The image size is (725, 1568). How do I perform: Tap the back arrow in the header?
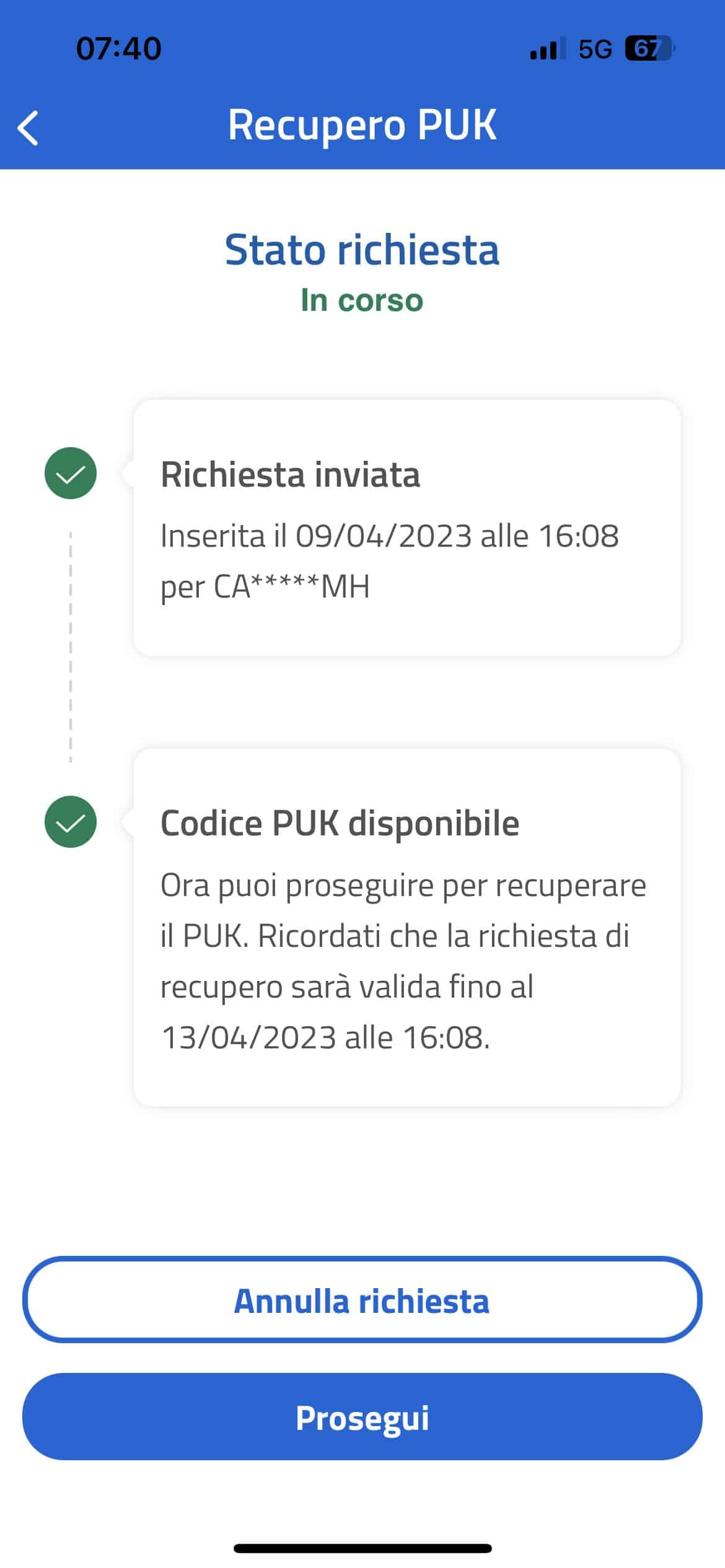point(29,126)
